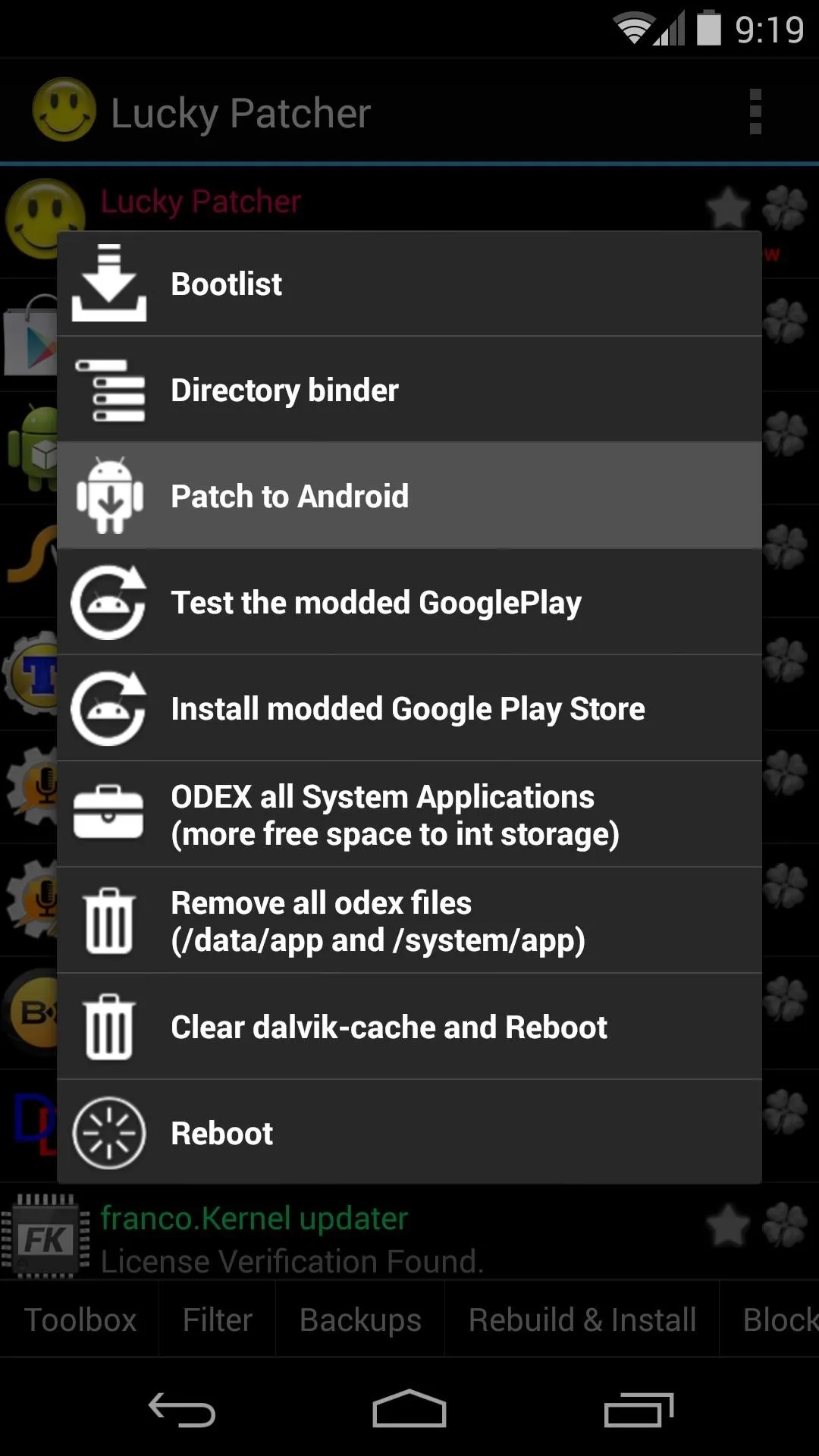
Task: Tap Clear dalvik-cache and Reboot
Action: pos(409,1027)
